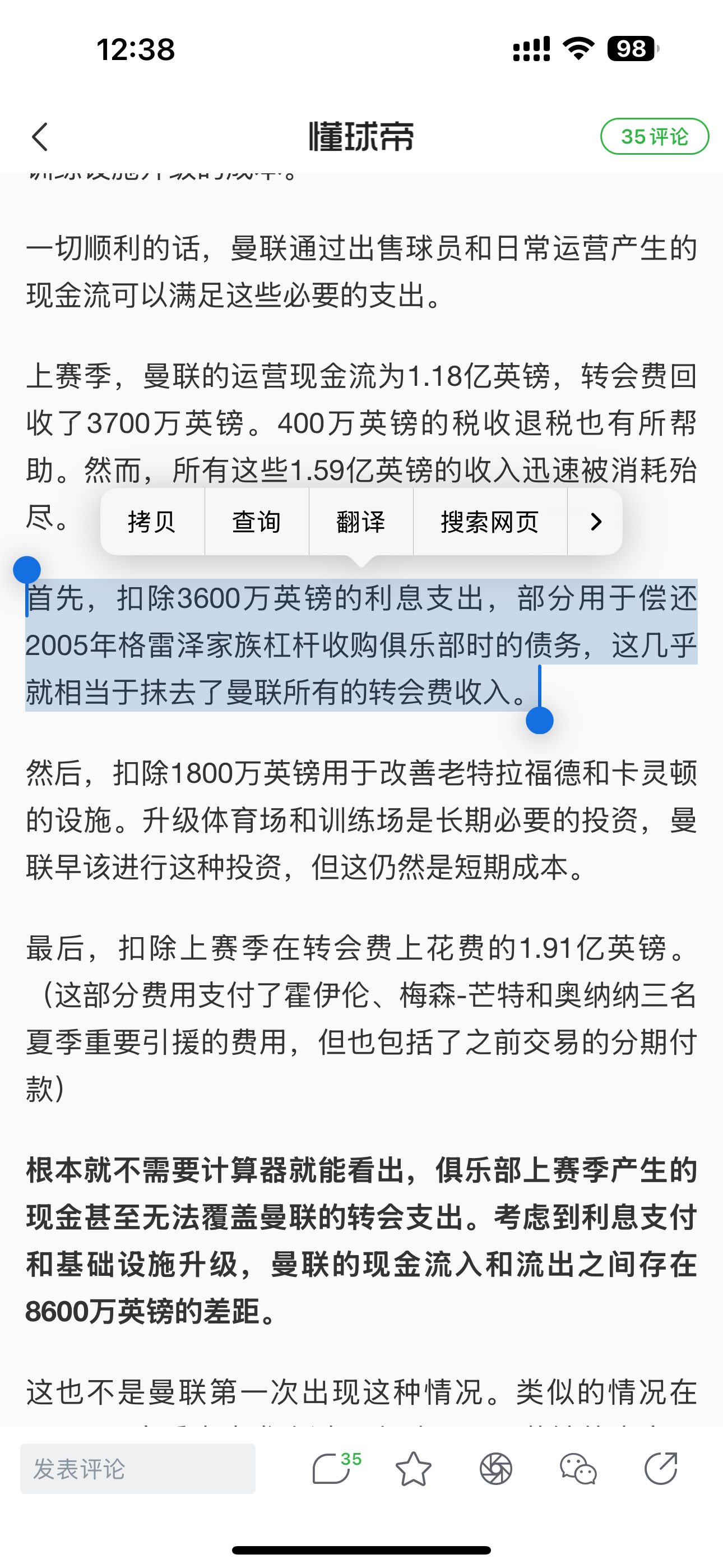Open the 35 评论 comments button
The height and width of the screenshot is (1568, 723).
[x=654, y=136]
